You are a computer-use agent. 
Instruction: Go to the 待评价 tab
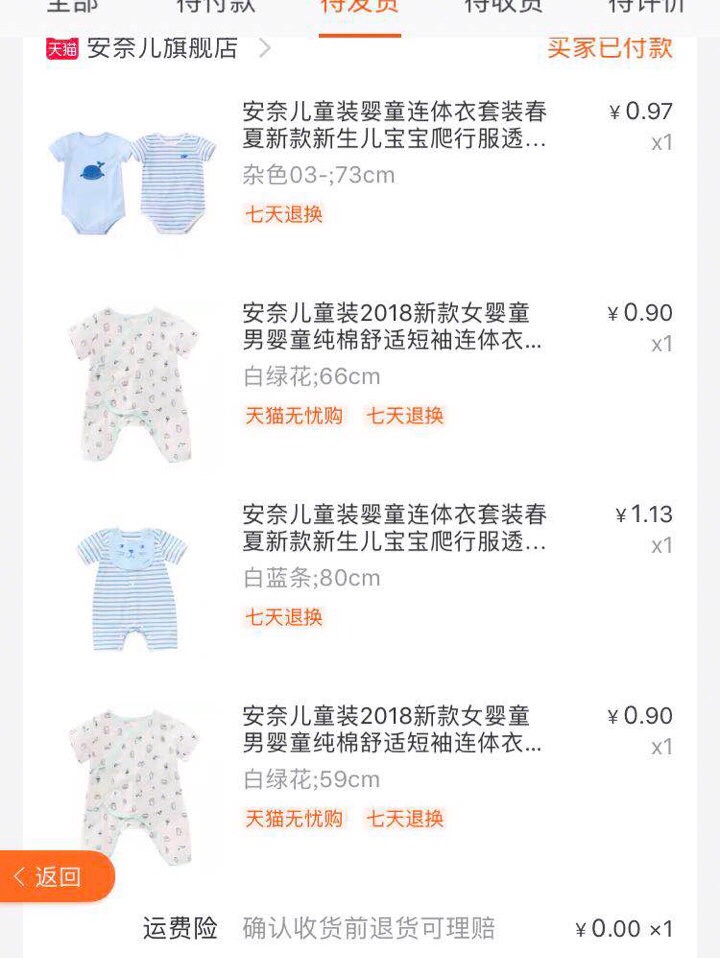pos(647,8)
